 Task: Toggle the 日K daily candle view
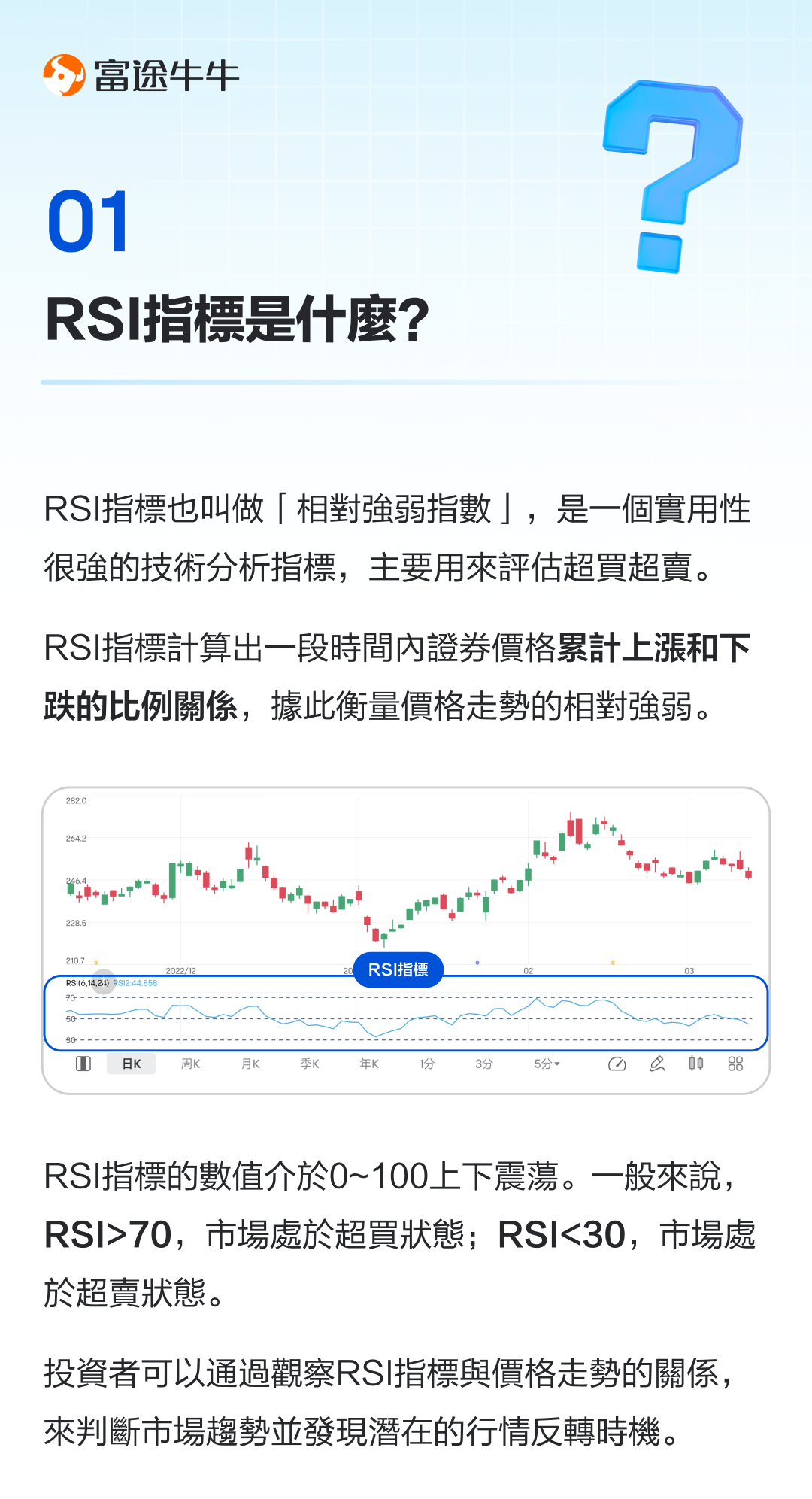[132, 1063]
